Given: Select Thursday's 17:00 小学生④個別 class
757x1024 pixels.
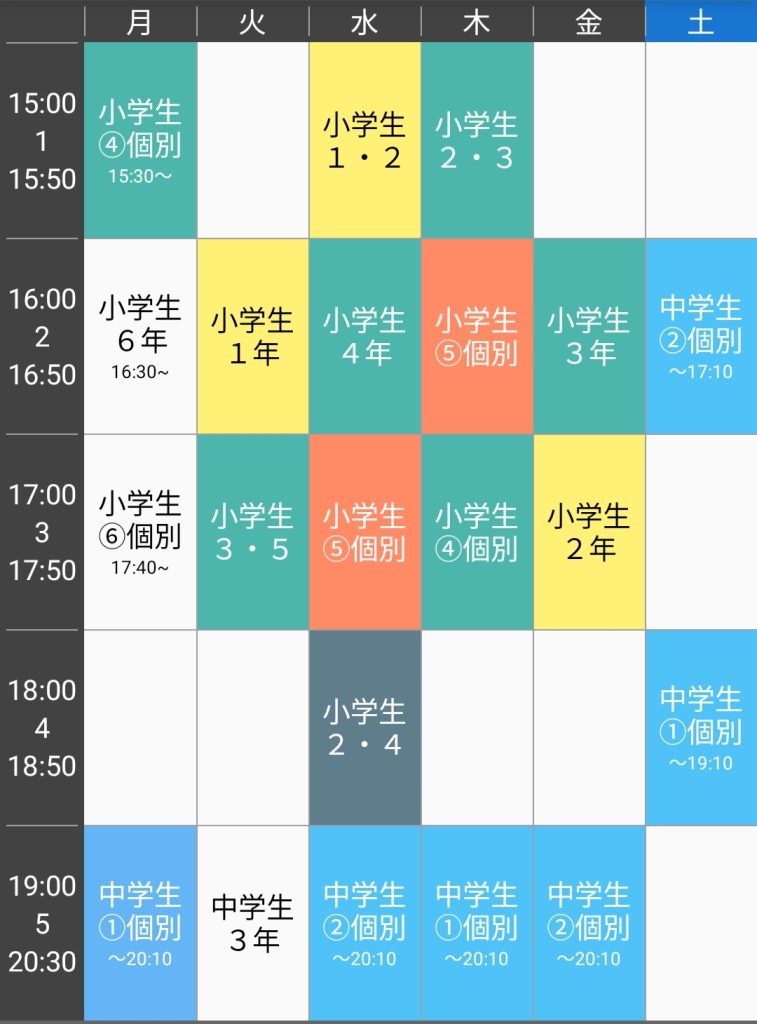Looking at the screenshot, I should coord(477,532).
